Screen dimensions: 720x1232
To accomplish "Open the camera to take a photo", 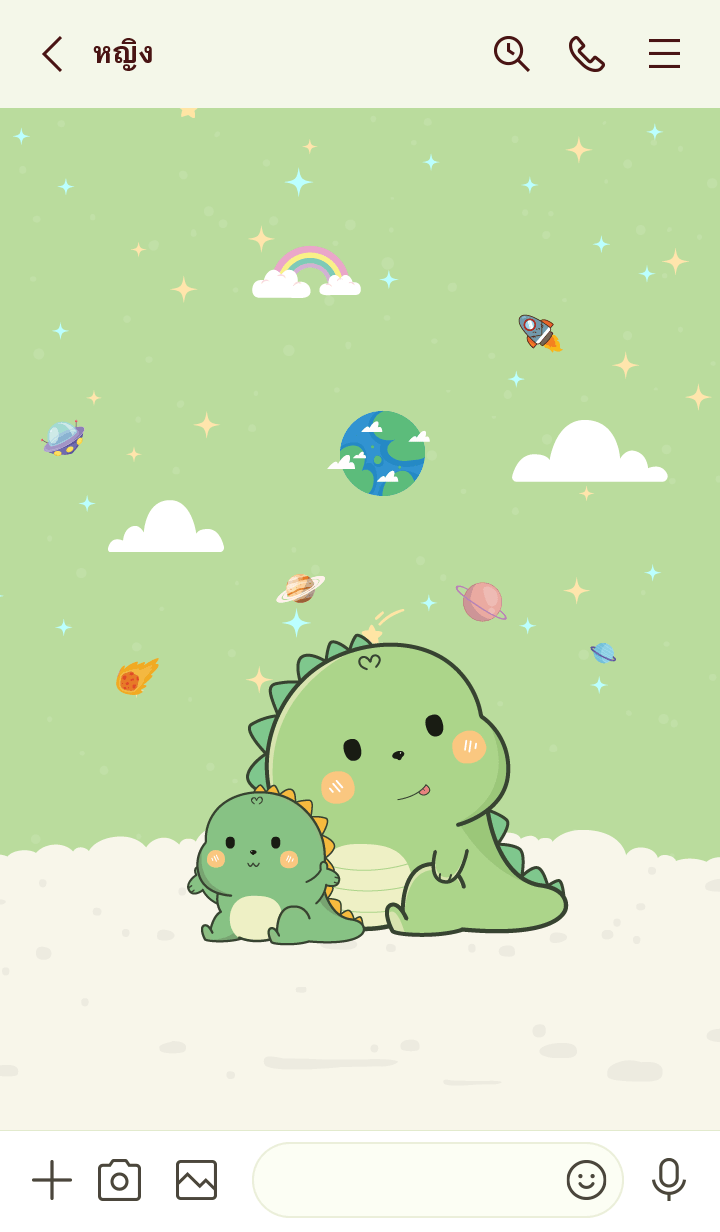I will click(x=119, y=1180).
